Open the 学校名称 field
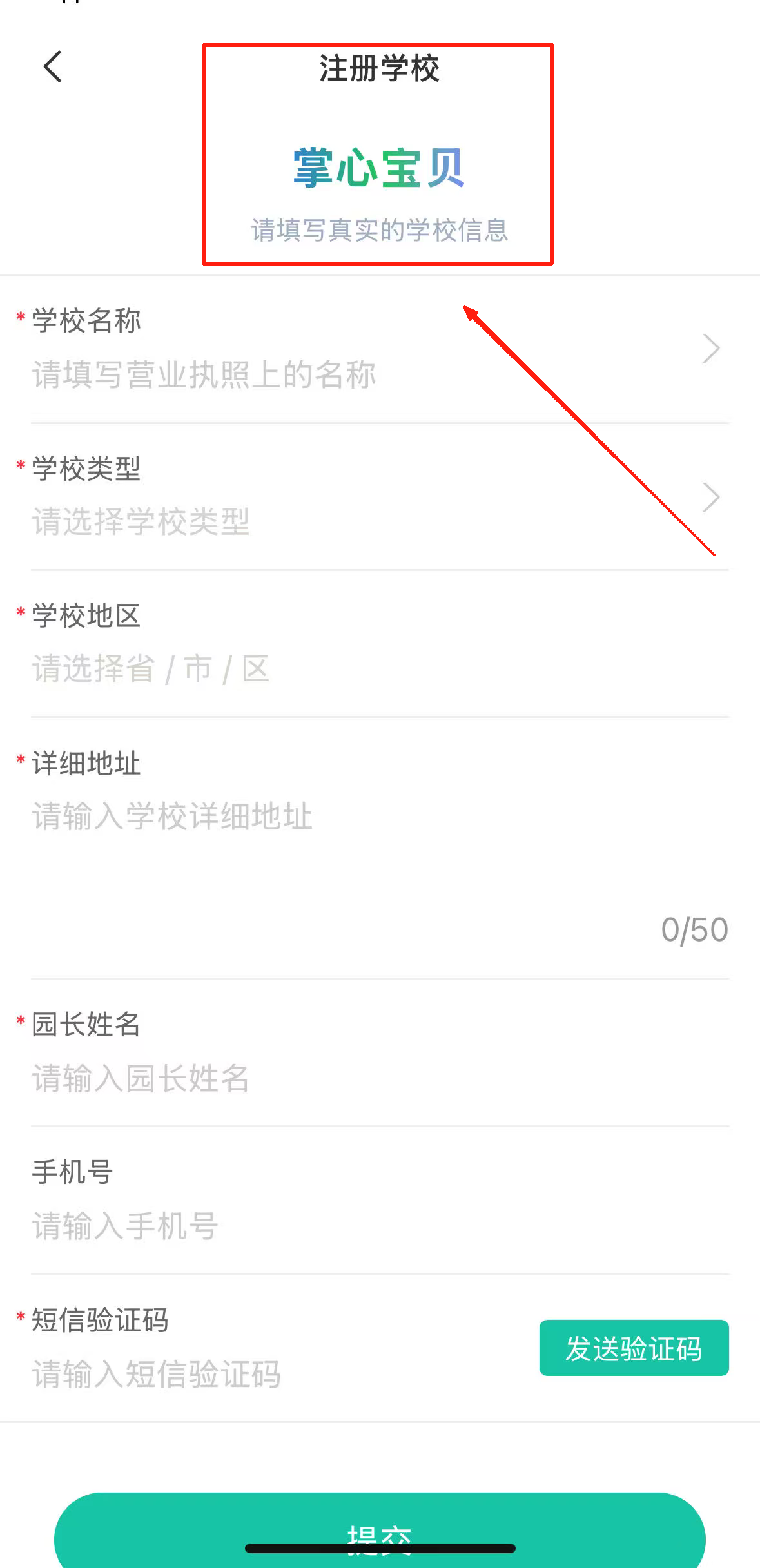The image size is (760, 1568). point(380,349)
